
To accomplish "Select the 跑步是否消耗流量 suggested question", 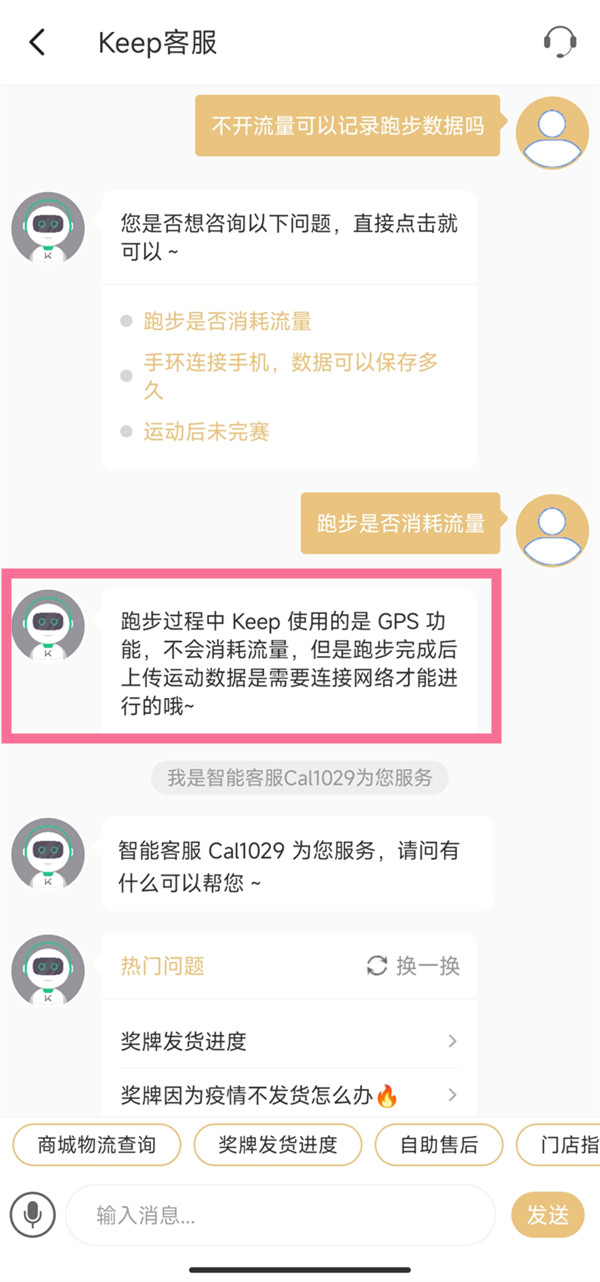I will [227, 321].
